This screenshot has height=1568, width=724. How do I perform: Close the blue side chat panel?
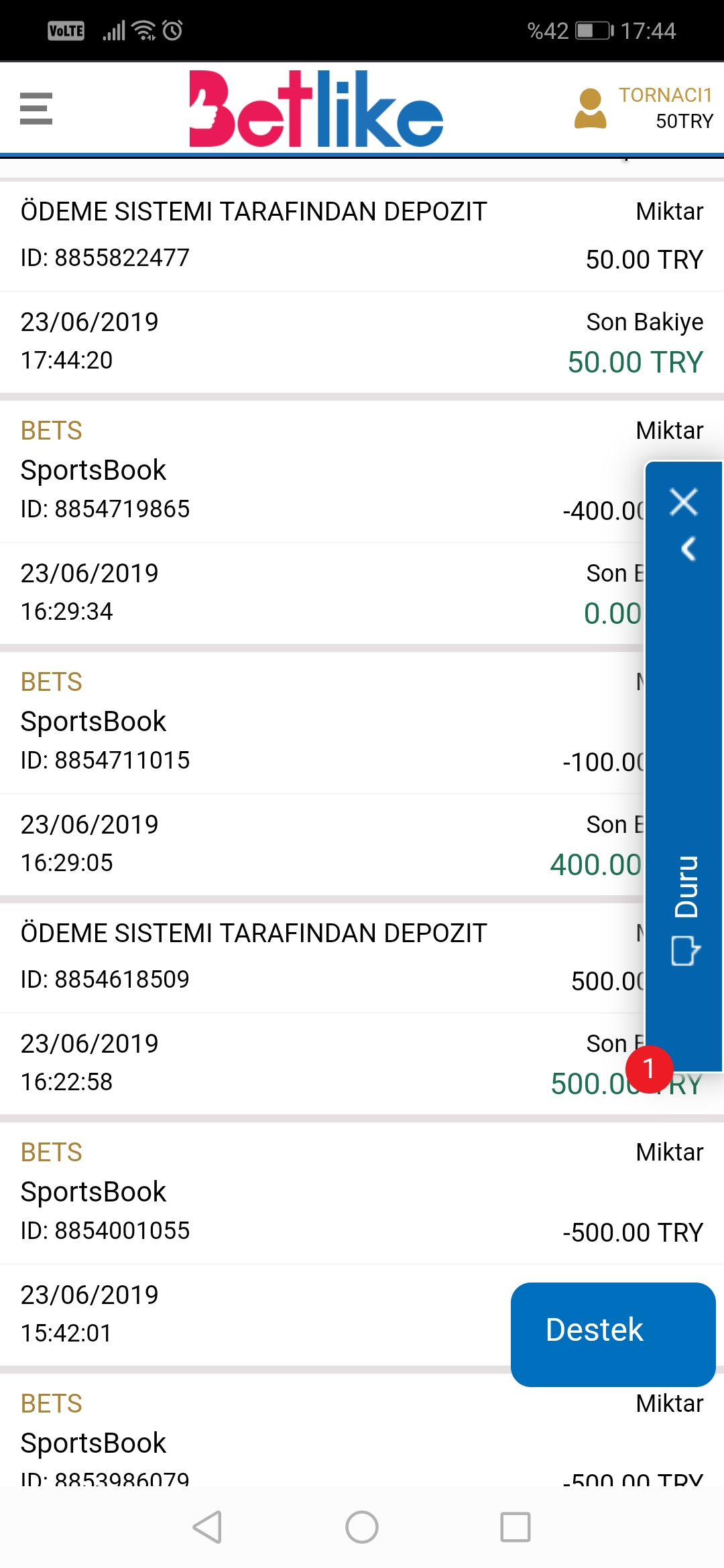[x=684, y=502]
